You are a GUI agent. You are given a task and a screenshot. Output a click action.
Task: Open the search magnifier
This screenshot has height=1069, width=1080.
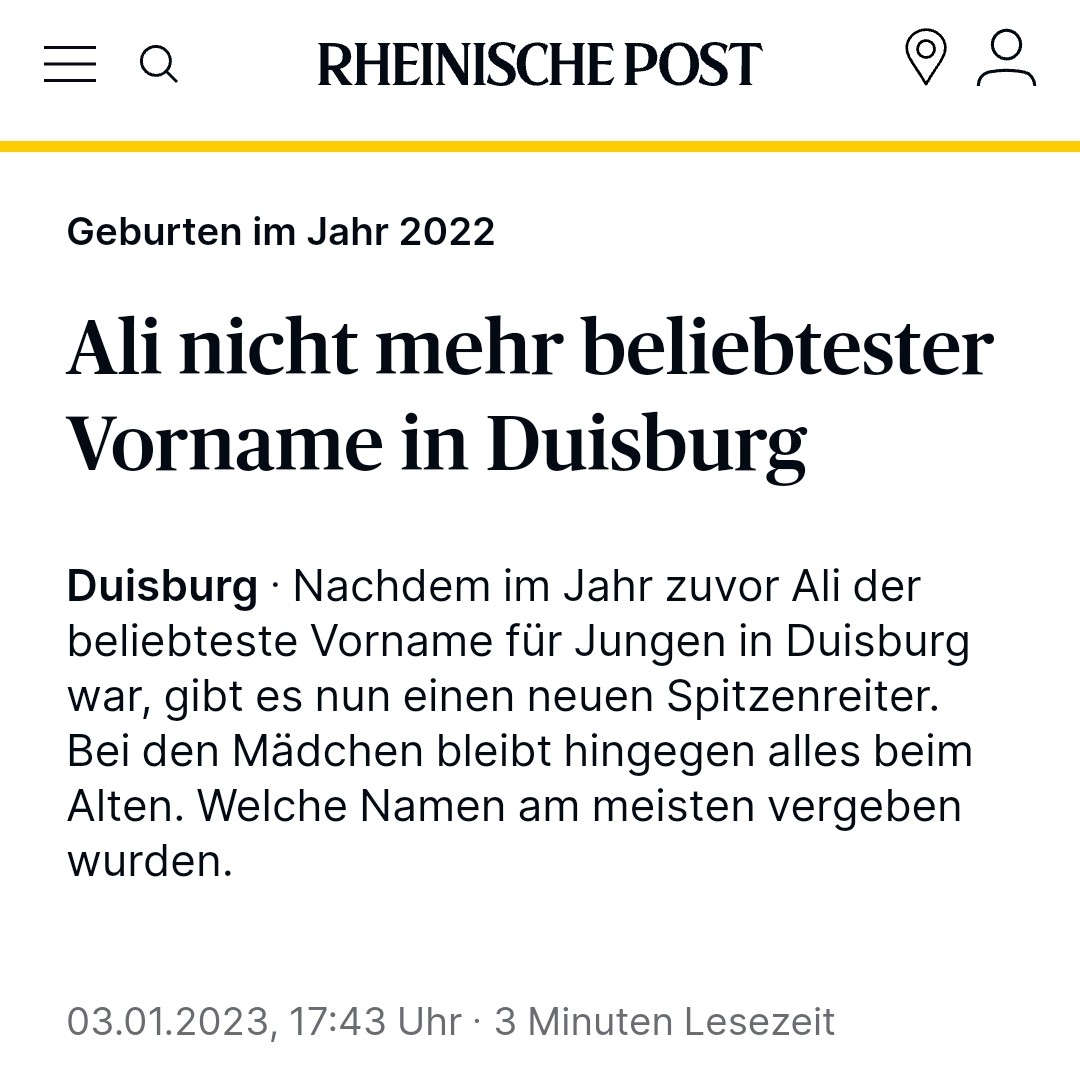(x=158, y=64)
